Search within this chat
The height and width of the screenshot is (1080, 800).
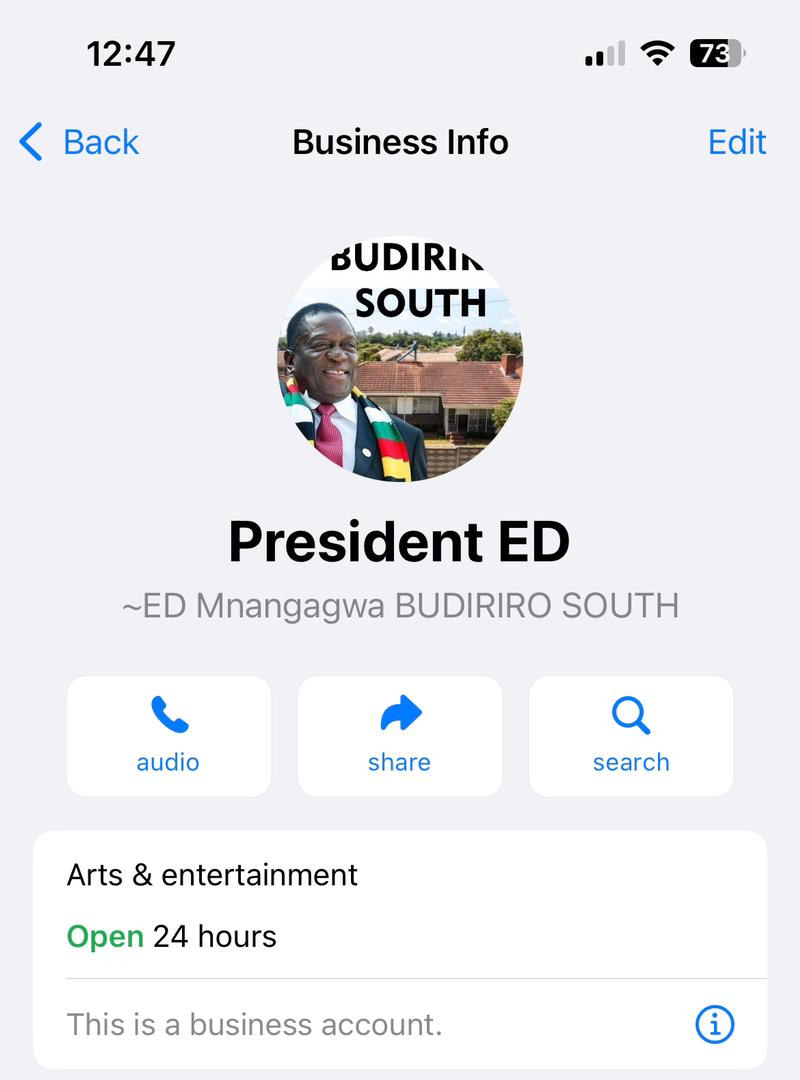coord(630,736)
